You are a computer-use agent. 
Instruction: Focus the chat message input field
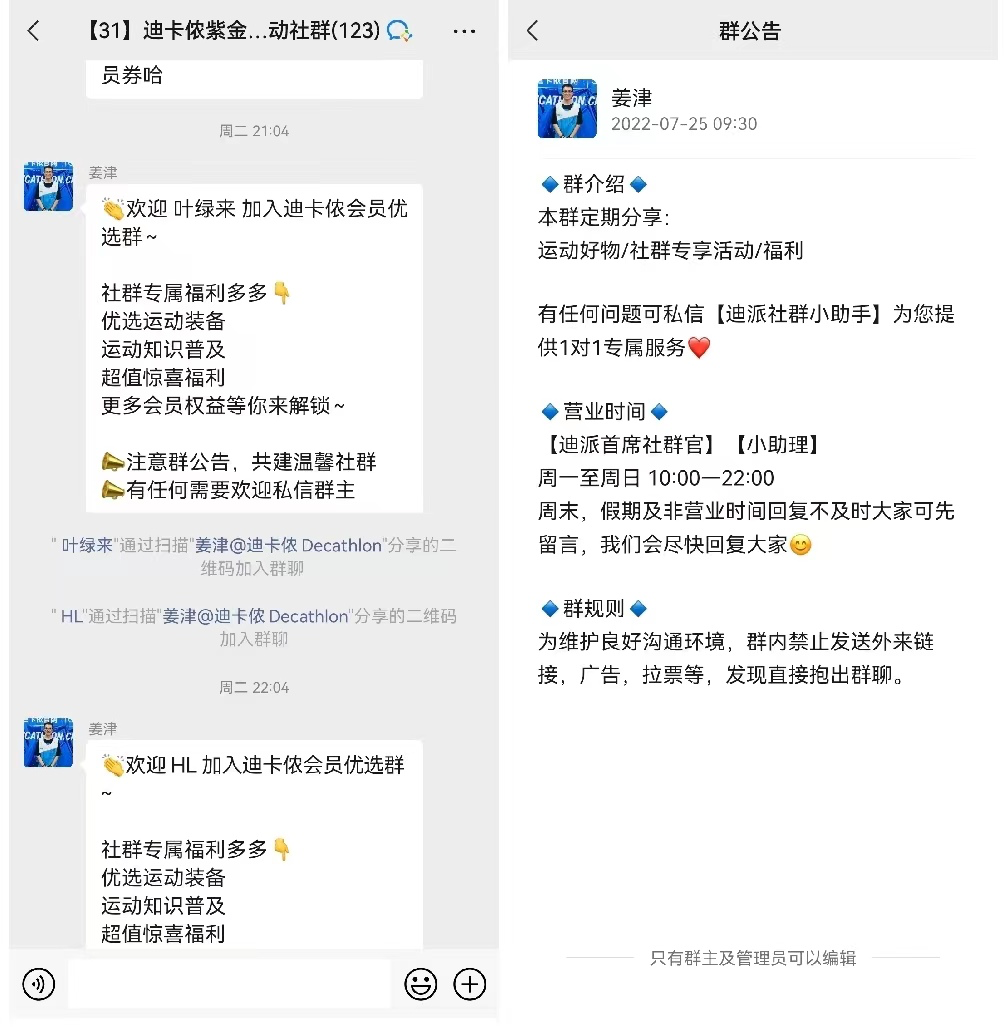click(229, 984)
